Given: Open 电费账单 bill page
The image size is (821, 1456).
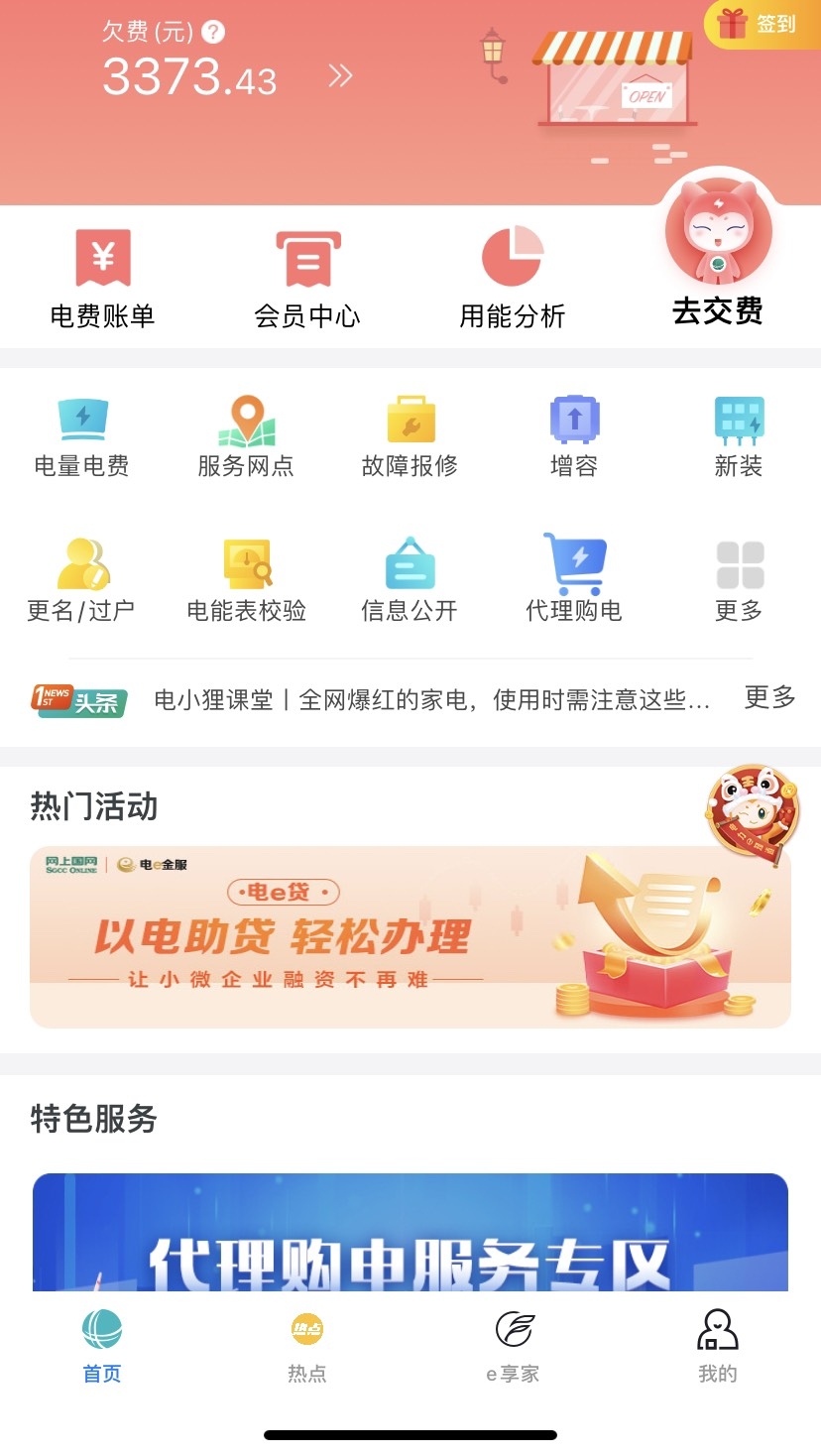Looking at the screenshot, I should [102, 279].
